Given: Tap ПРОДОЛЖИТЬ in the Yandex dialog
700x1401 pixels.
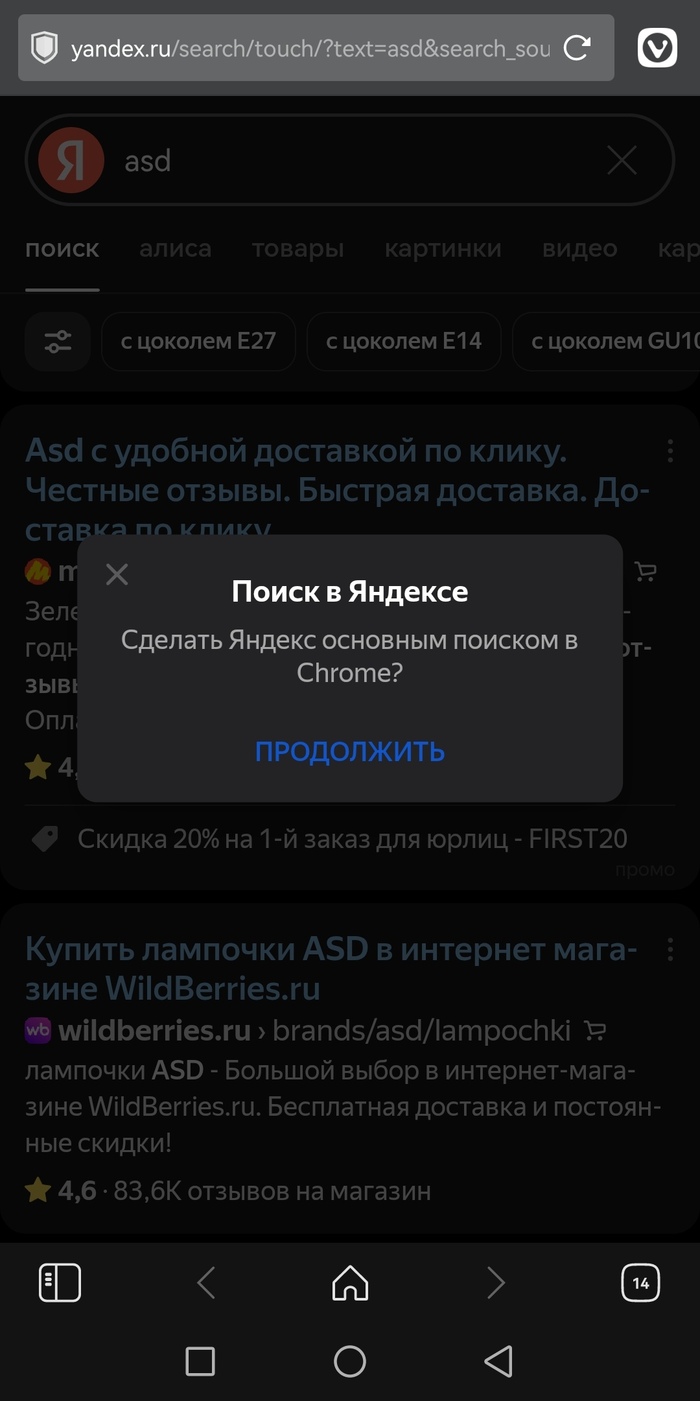Looking at the screenshot, I should coord(349,751).
